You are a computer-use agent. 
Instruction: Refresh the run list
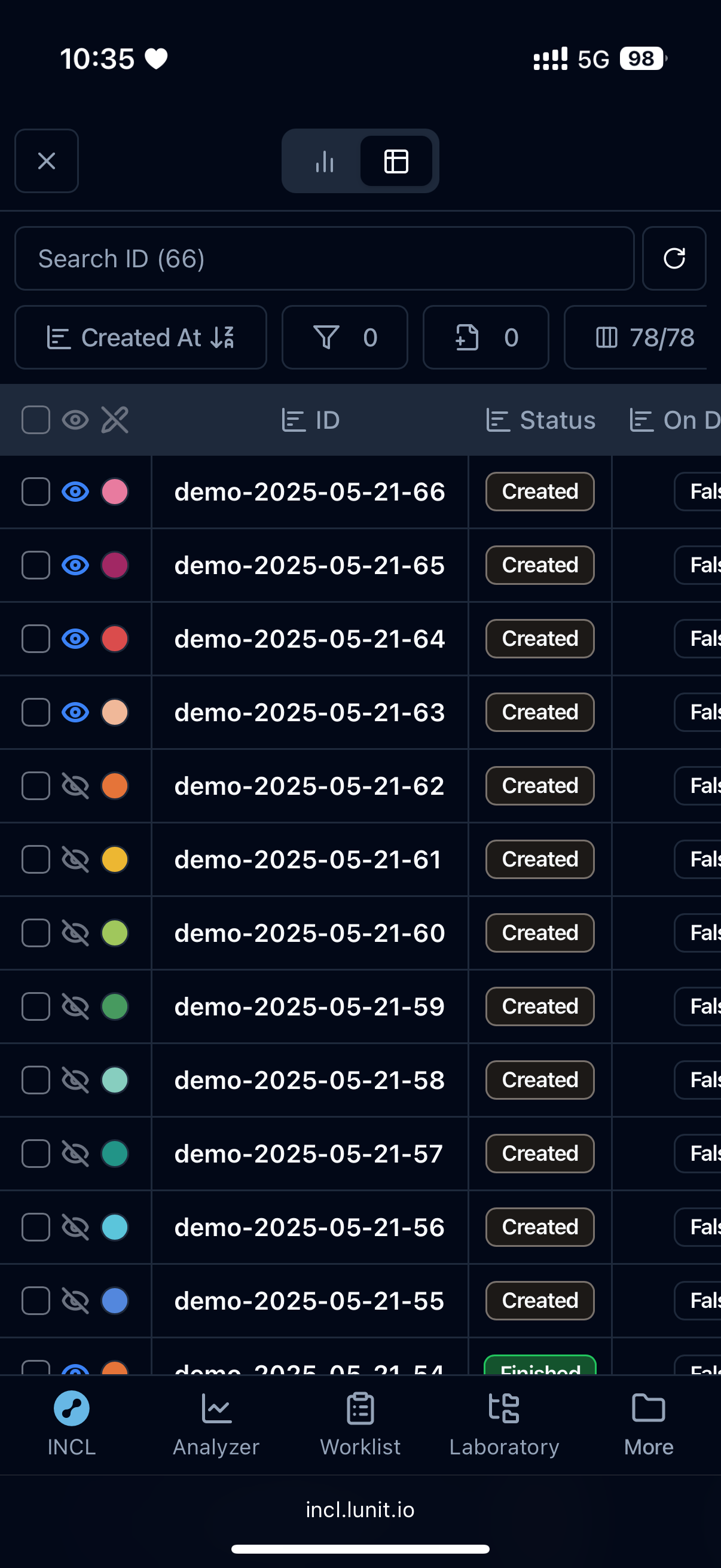[x=674, y=259]
